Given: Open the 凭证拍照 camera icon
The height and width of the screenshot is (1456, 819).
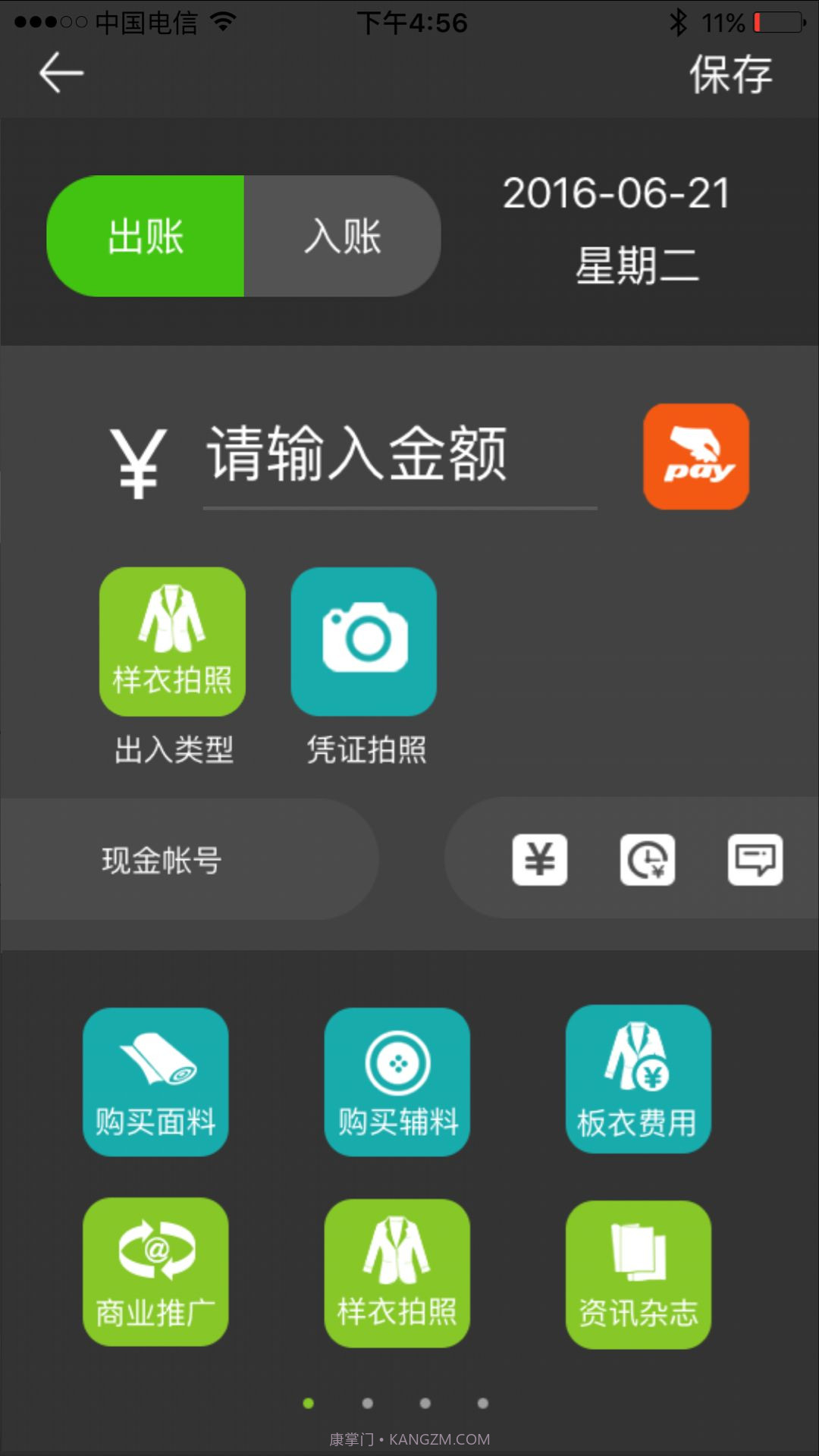Looking at the screenshot, I should (363, 641).
